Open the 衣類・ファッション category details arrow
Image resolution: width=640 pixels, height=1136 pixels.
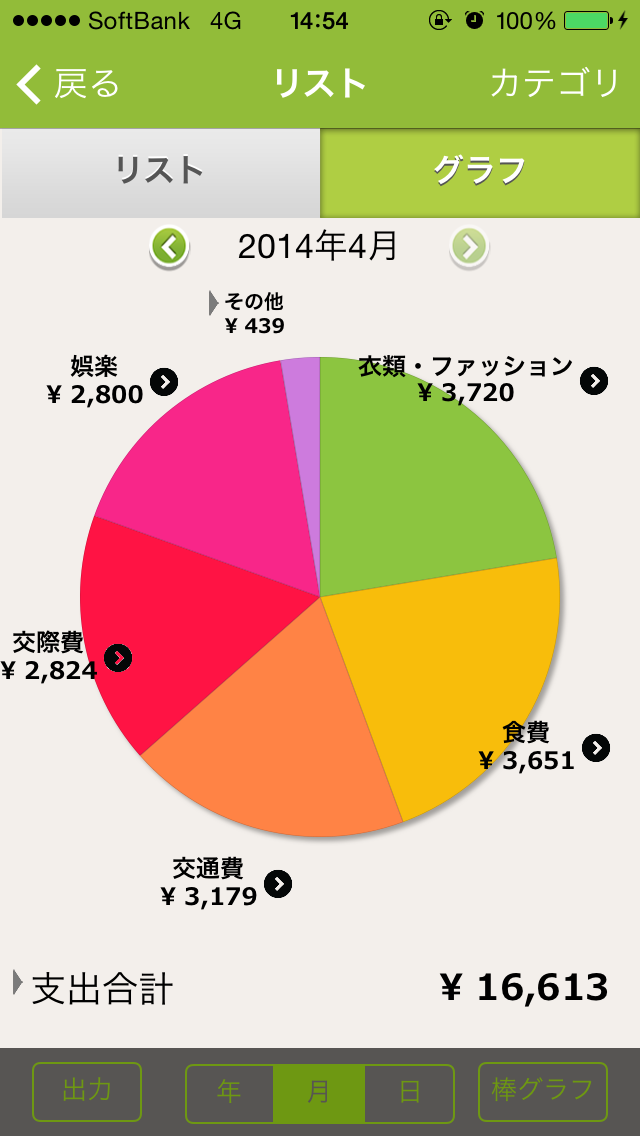[594, 380]
